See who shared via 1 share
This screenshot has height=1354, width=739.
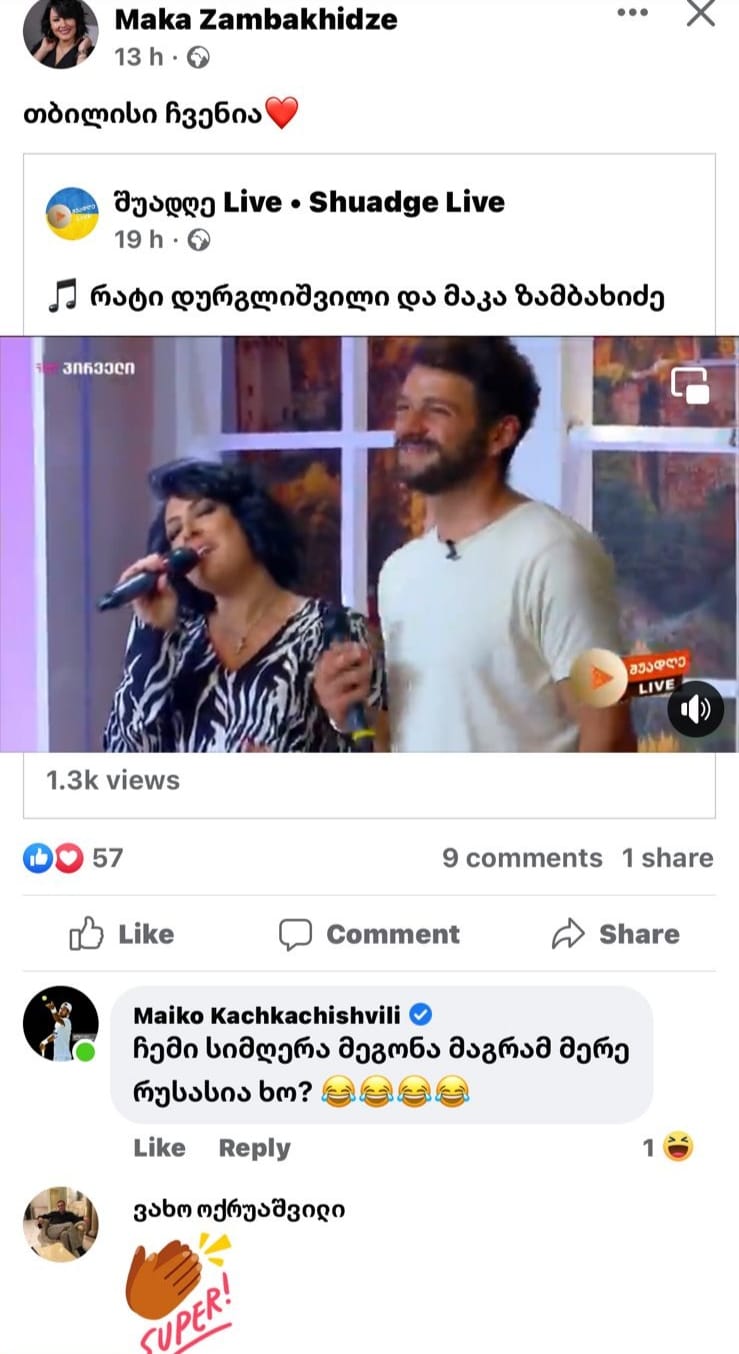667,858
